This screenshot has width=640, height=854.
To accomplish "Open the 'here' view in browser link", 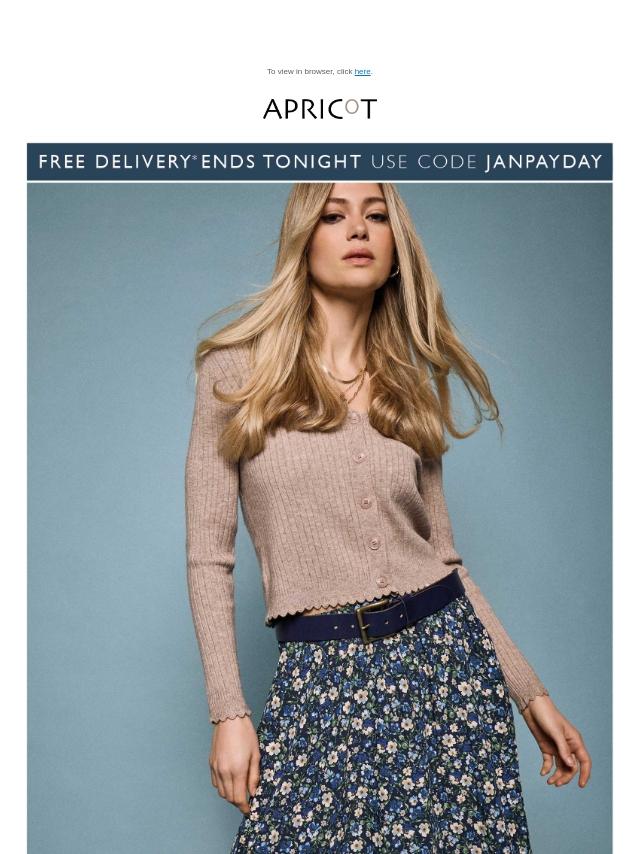I will (362, 72).
